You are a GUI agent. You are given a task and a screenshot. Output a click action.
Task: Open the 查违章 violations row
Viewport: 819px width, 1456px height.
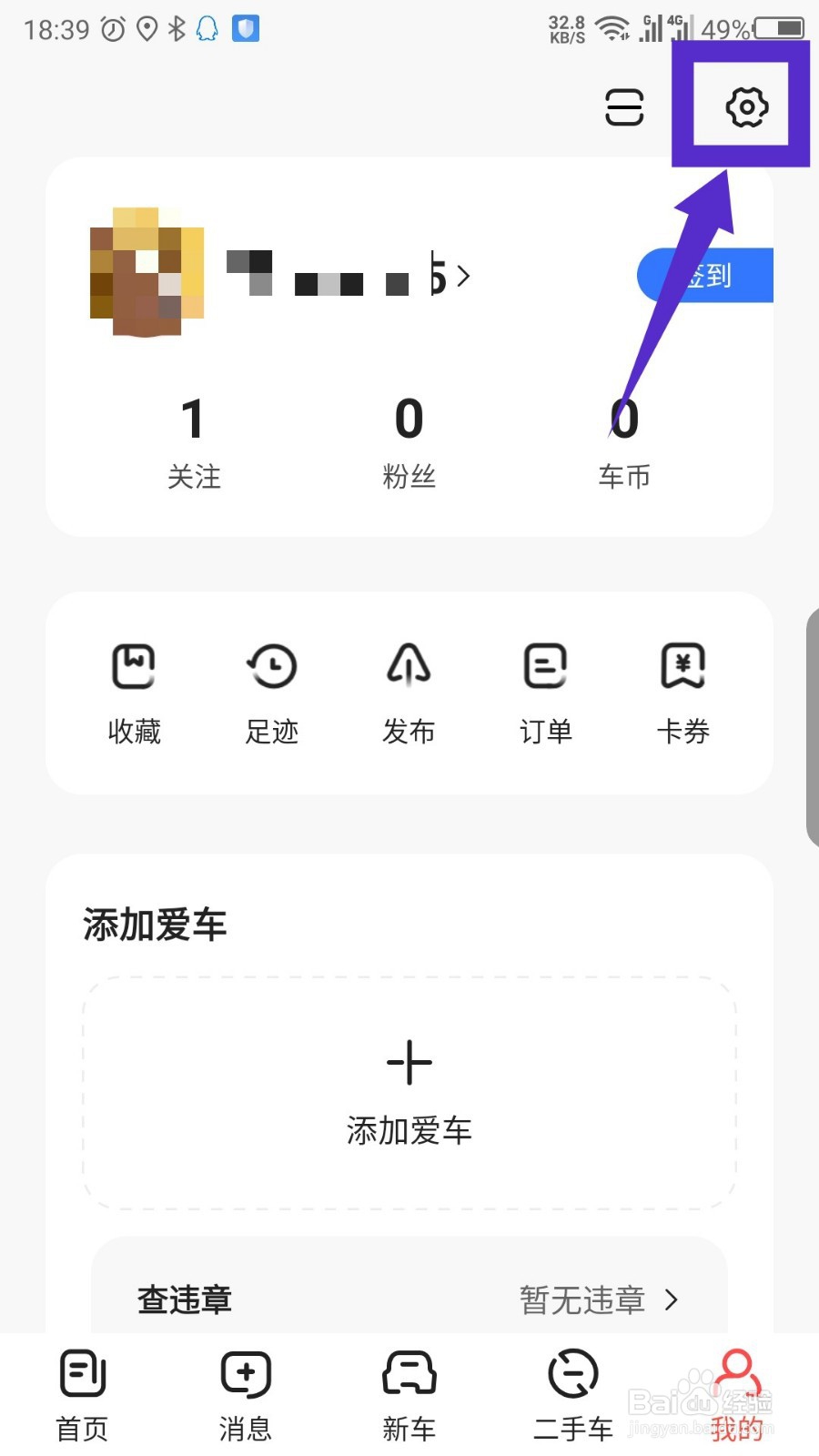pyautogui.click(x=409, y=1299)
